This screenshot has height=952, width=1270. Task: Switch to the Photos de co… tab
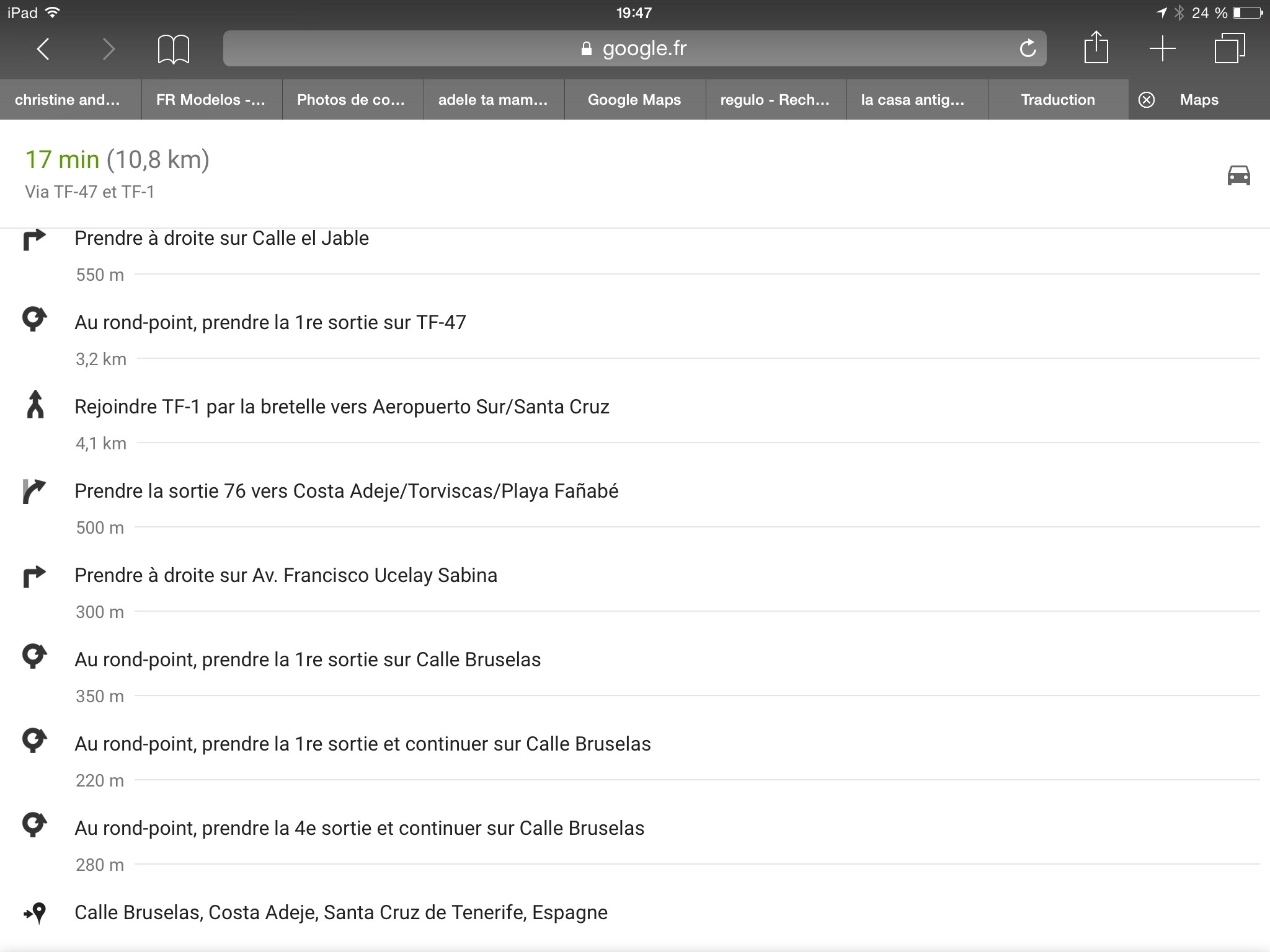click(351, 100)
